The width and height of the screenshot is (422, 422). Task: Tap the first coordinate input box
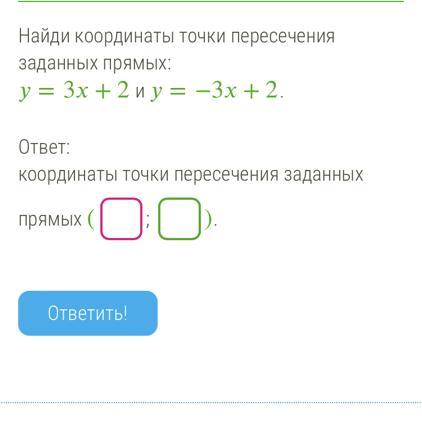tap(121, 219)
